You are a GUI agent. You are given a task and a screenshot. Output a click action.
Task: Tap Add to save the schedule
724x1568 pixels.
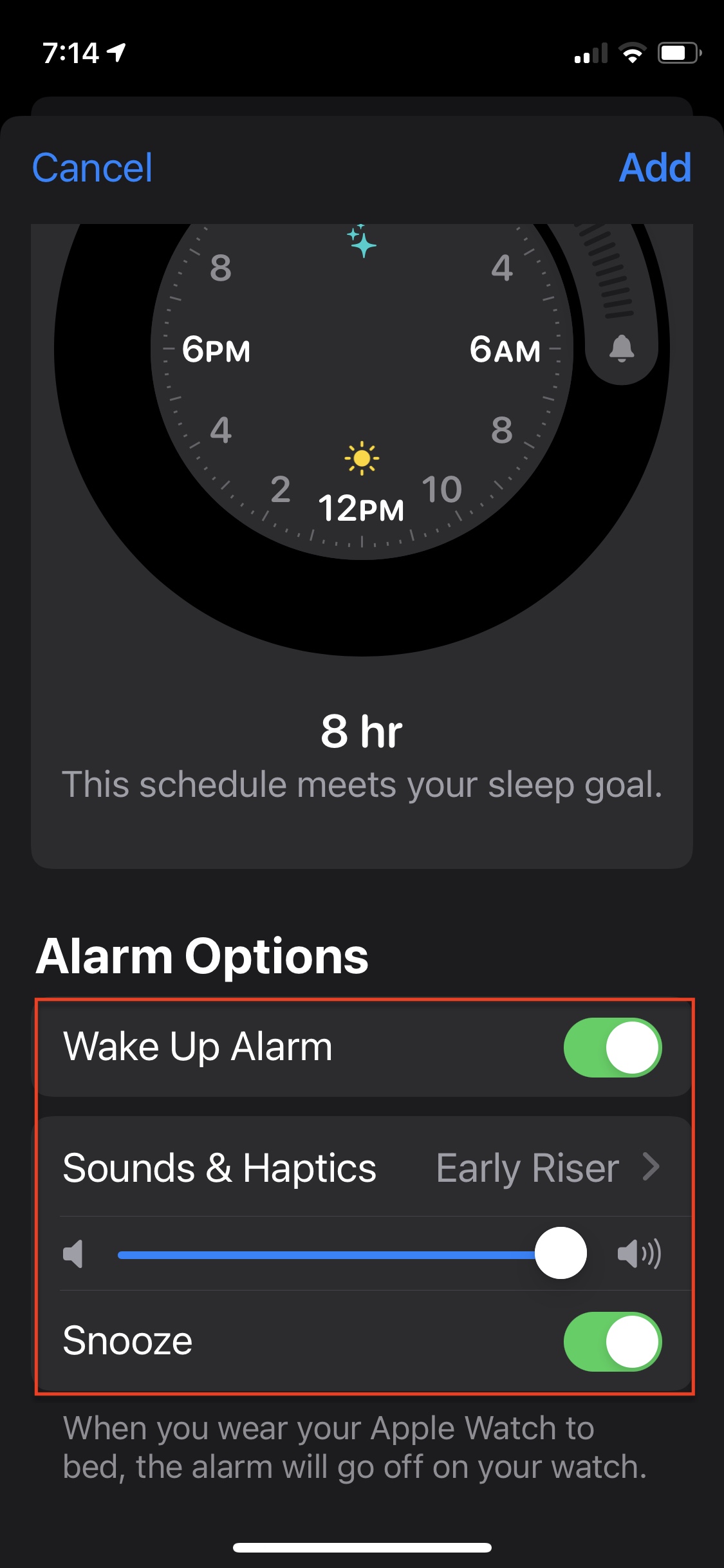click(655, 168)
